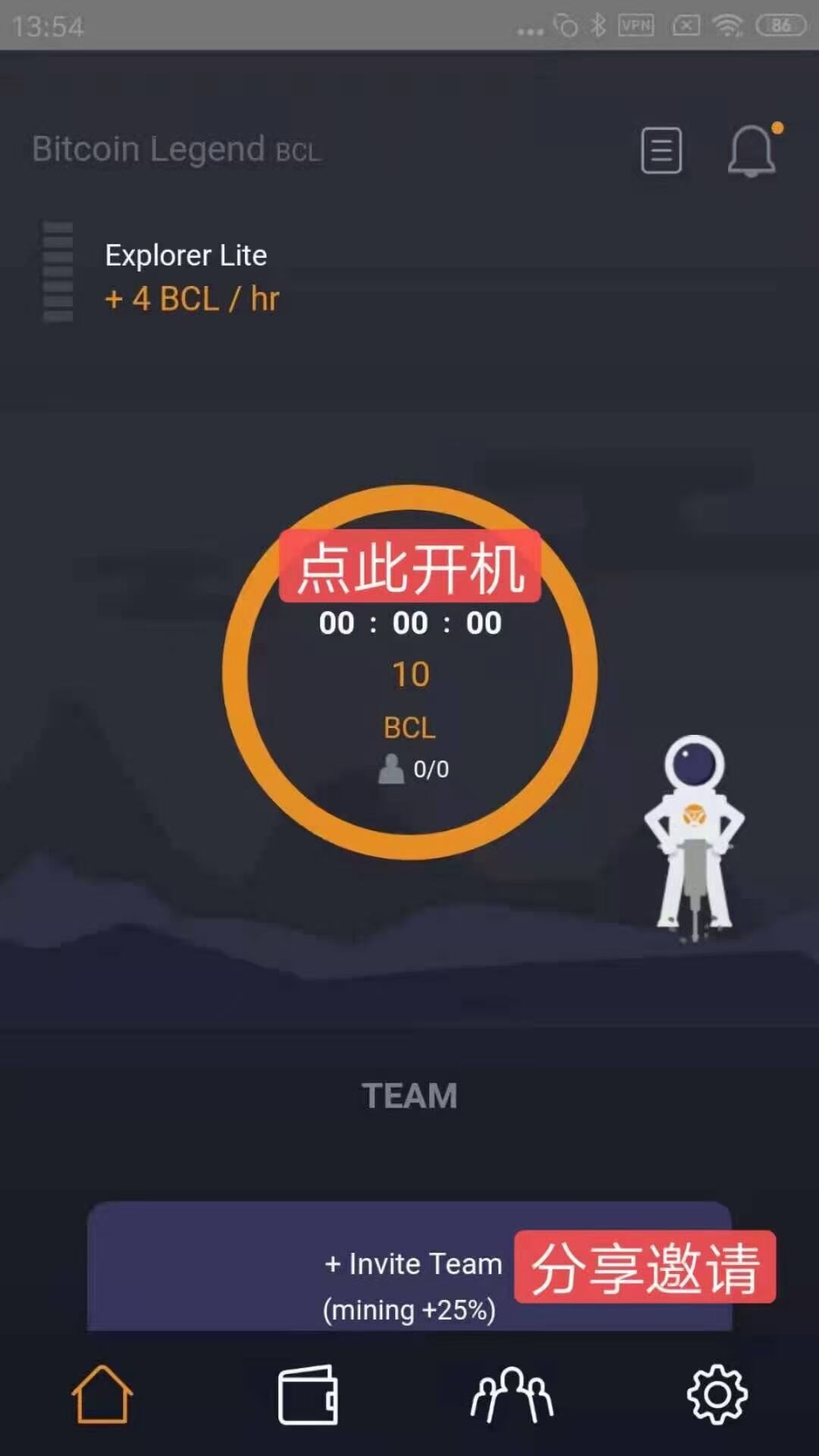The width and height of the screenshot is (819, 1456).
Task: Open the Settings gear tab
Action: point(717,1394)
